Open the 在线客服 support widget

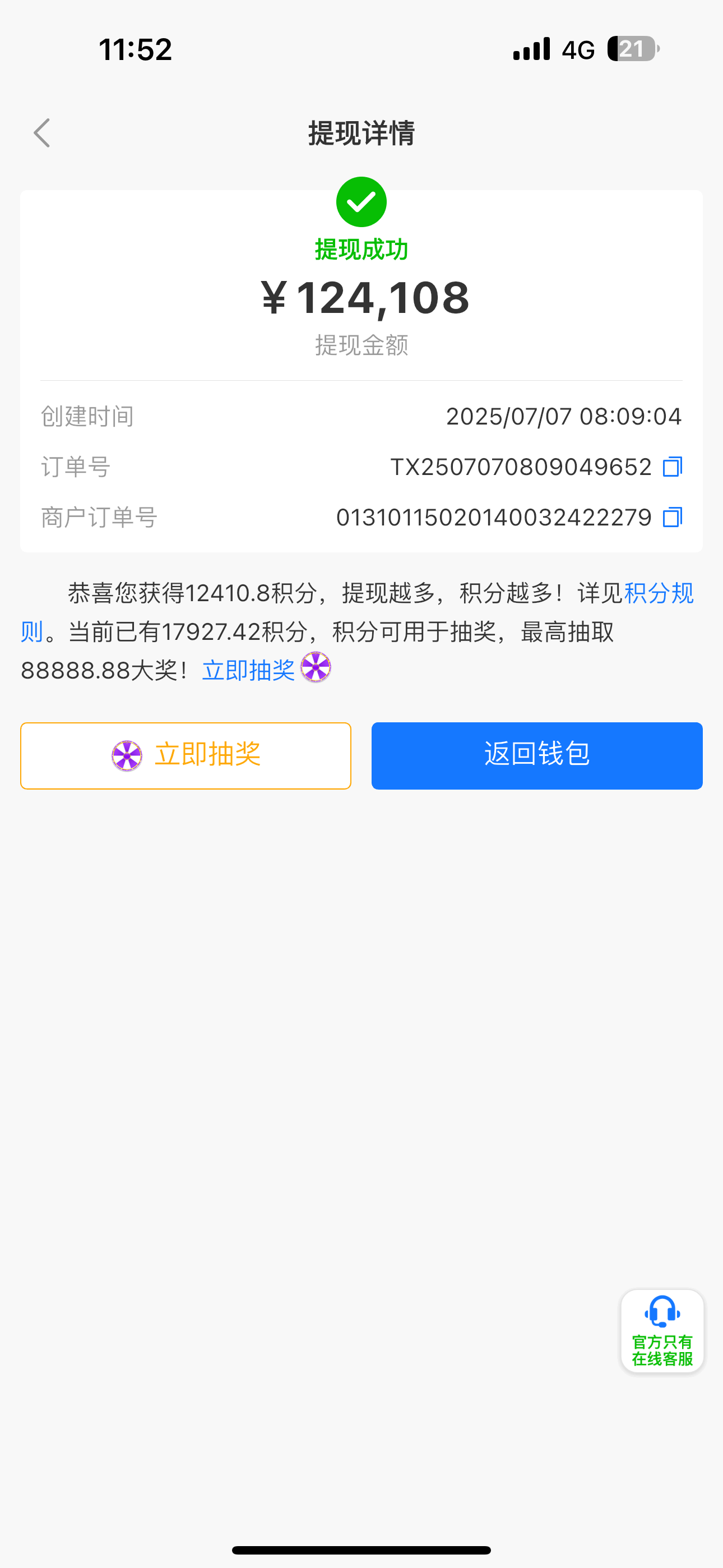[662, 1331]
